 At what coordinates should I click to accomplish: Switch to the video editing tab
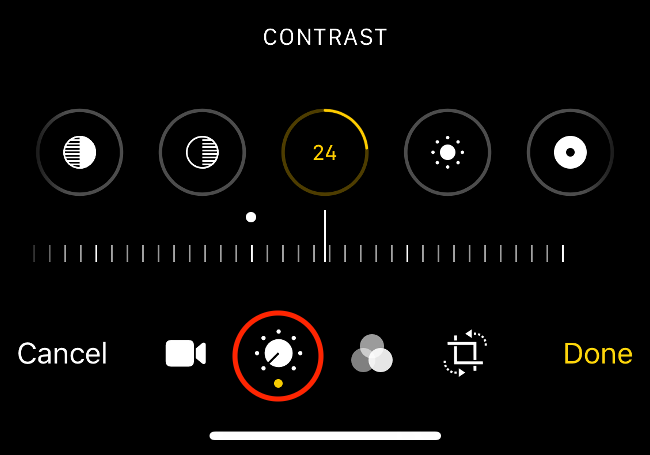click(185, 354)
